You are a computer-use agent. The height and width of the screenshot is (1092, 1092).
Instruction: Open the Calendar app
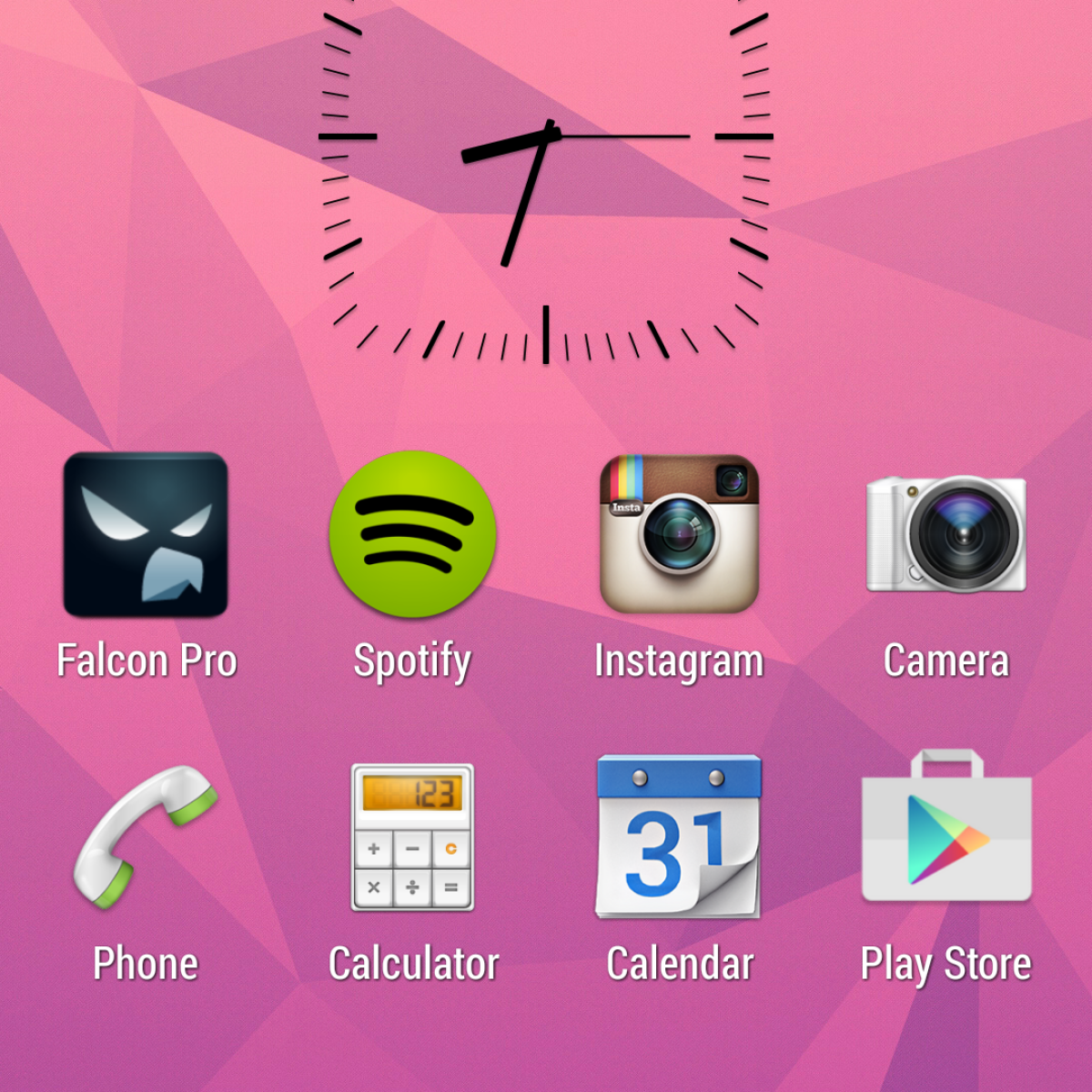coord(679,837)
